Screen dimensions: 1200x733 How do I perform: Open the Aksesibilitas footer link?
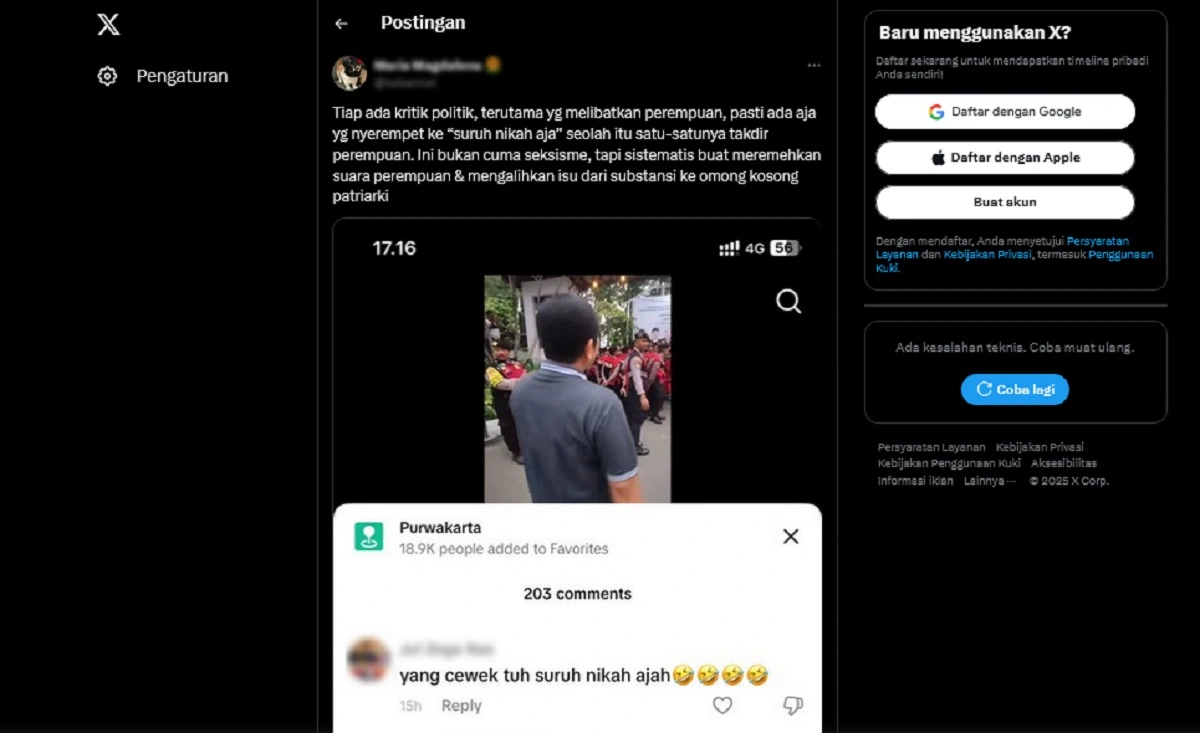[x=1063, y=463]
